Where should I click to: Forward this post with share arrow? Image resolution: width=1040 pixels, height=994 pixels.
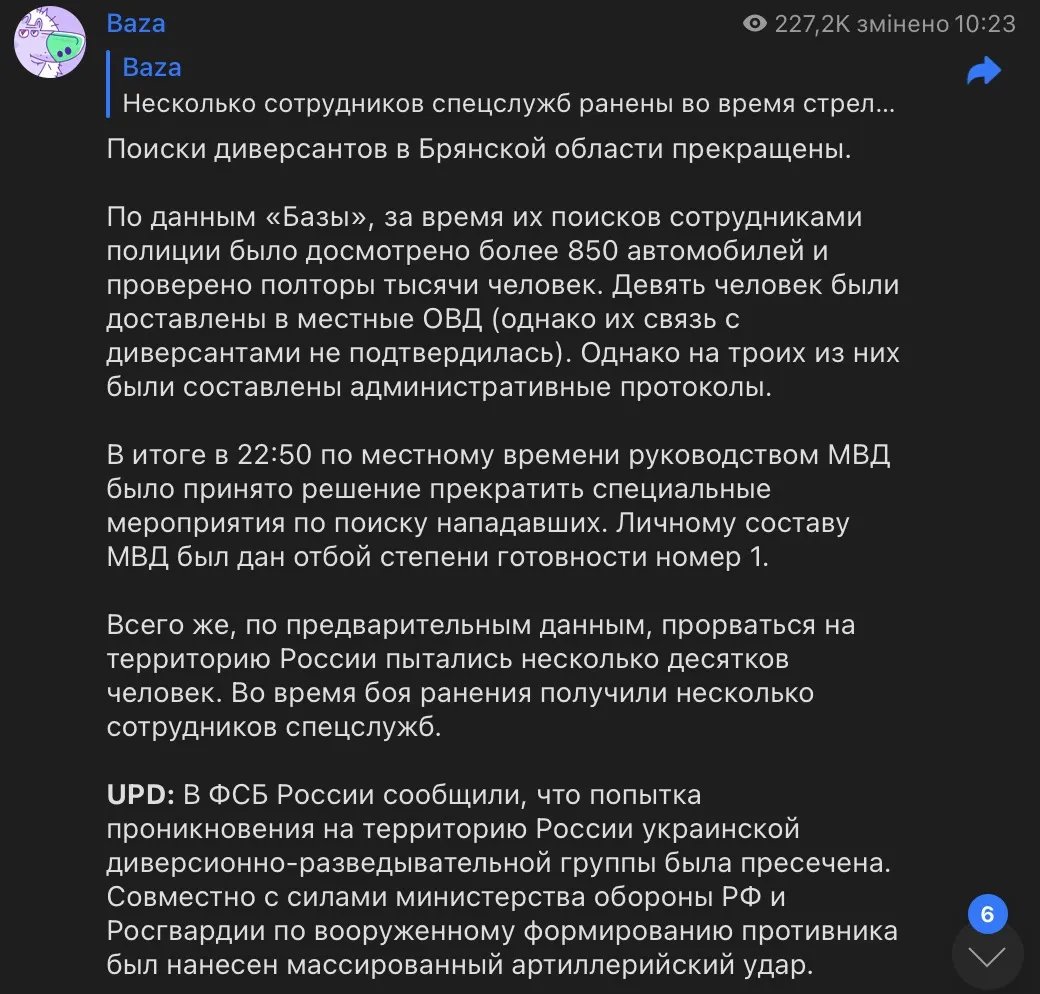(984, 71)
